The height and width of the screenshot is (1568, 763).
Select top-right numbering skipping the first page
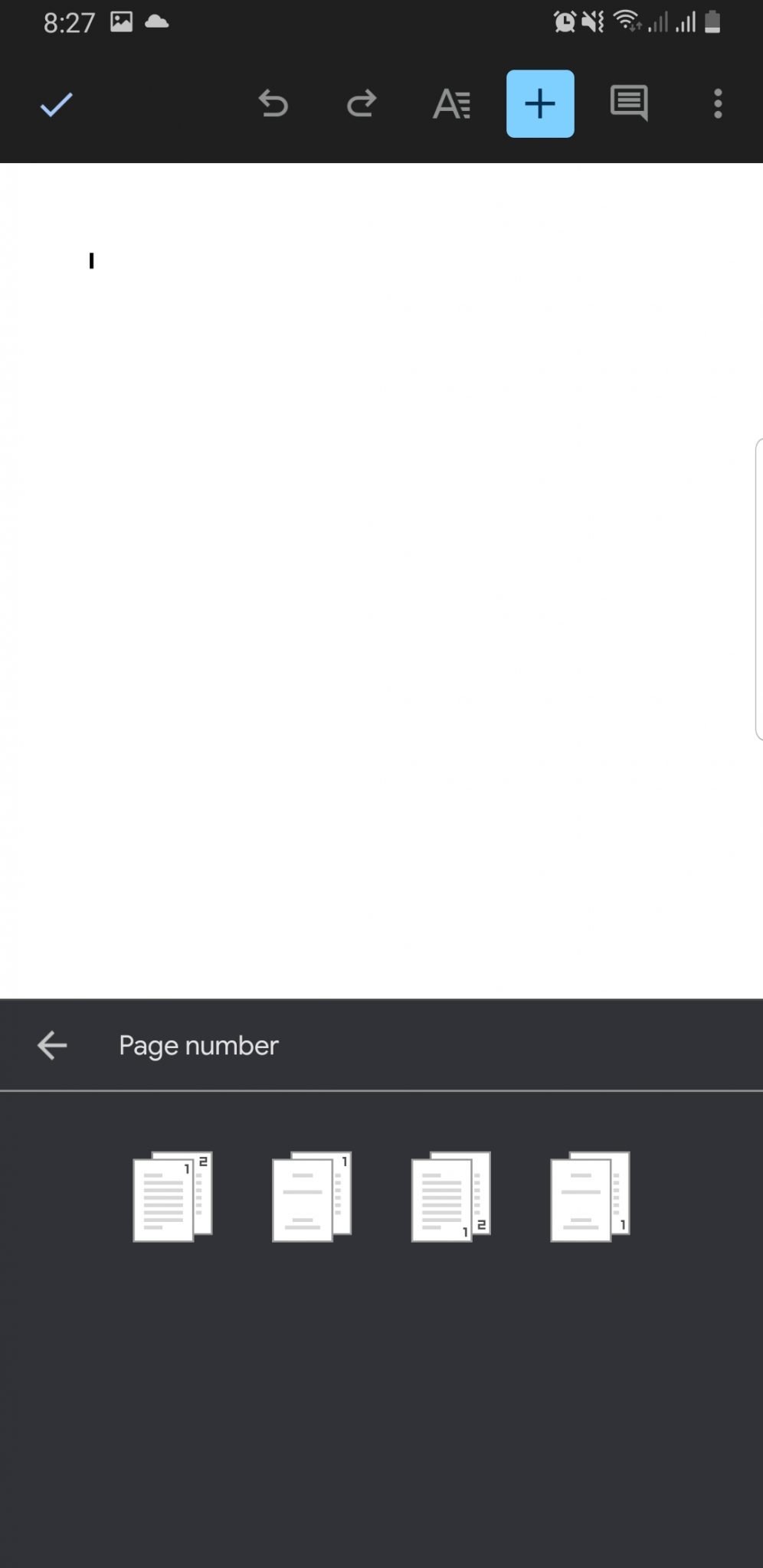tap(311, 1196)
